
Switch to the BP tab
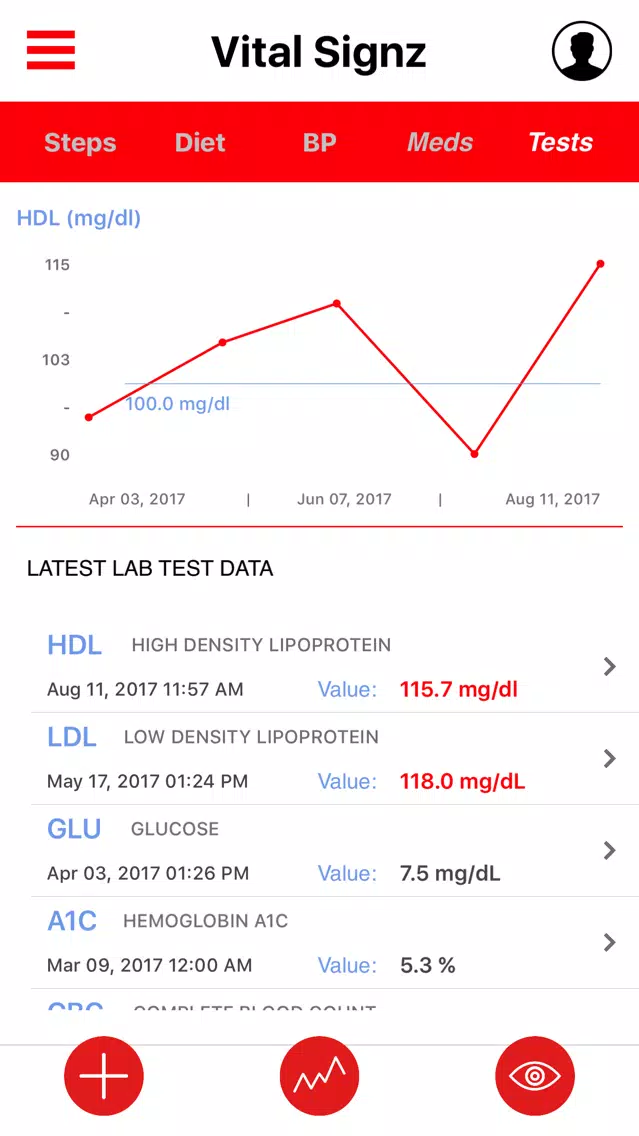[320, 142]
